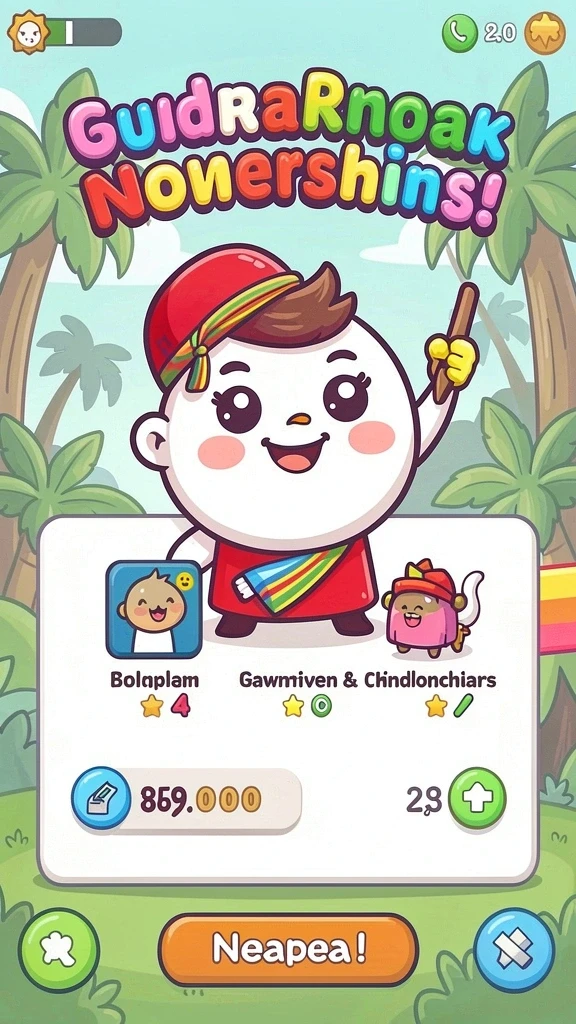Screen dimensions: 576x1024
Task: Tap the green up-arrow button next to 28
Action: 478,799
